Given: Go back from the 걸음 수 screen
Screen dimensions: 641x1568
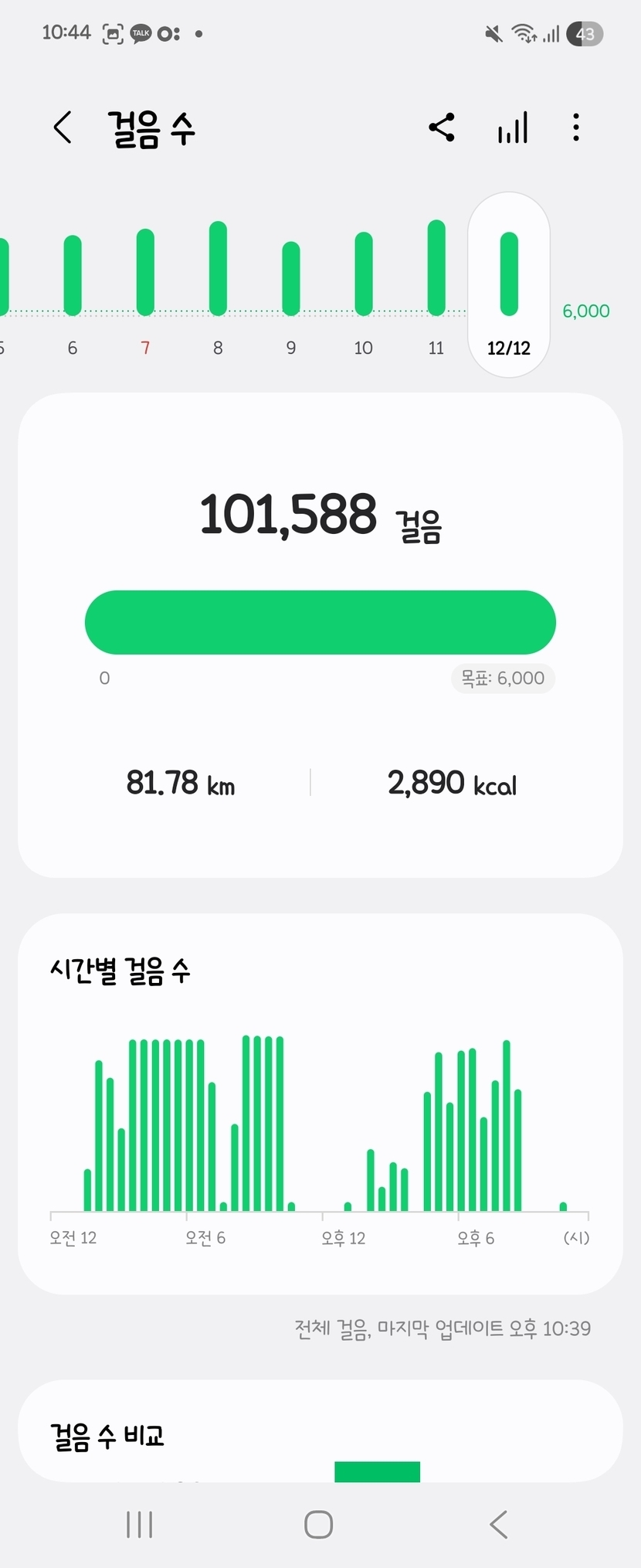Looking at the screenshot, I should coord(63,128).
